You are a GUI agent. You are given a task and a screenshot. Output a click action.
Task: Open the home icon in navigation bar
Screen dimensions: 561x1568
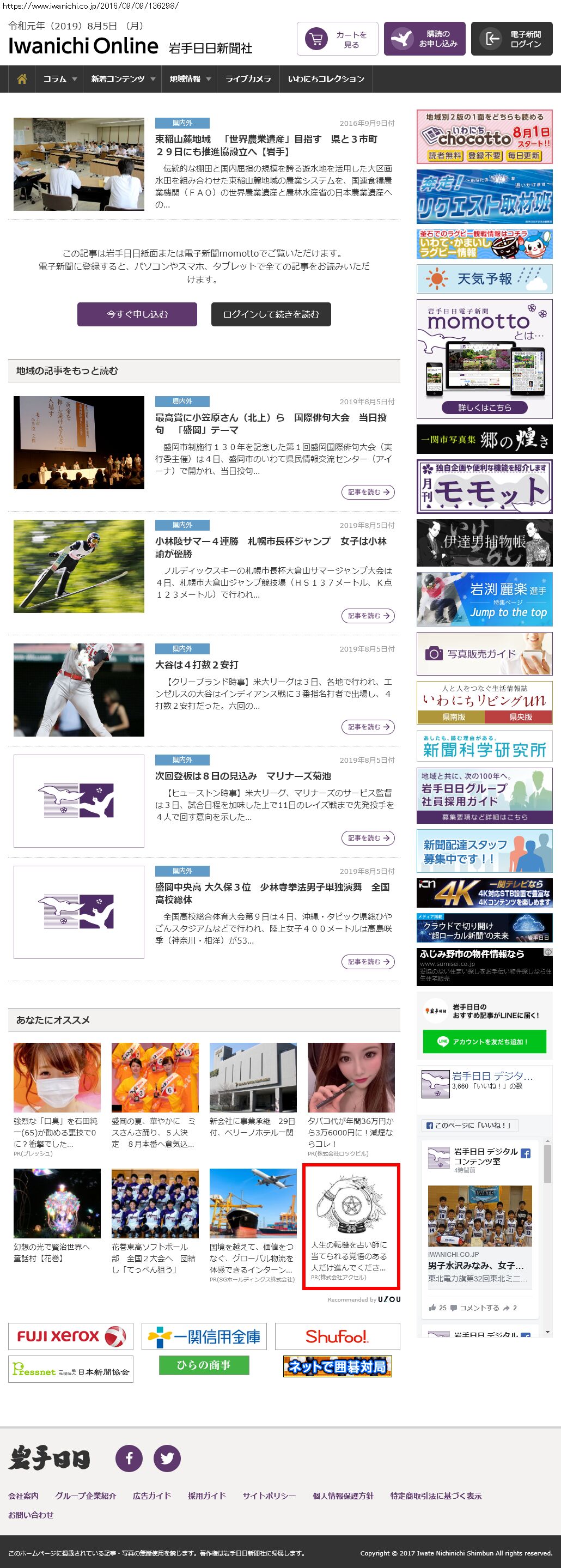(22, 79)
